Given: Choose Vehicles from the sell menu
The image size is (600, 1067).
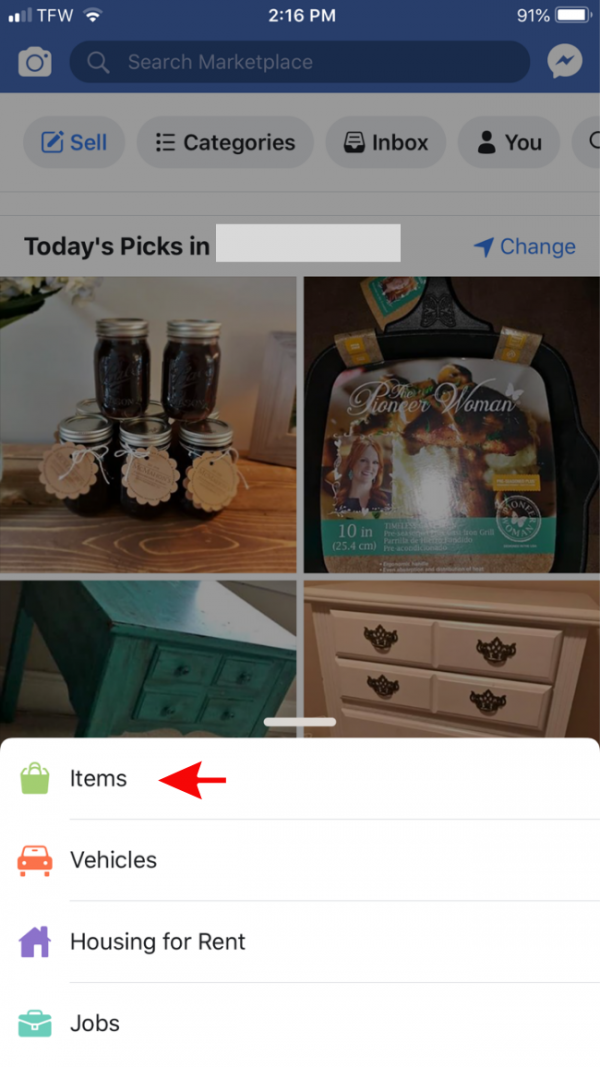Looking at the screenshot, I should [113, 860].
